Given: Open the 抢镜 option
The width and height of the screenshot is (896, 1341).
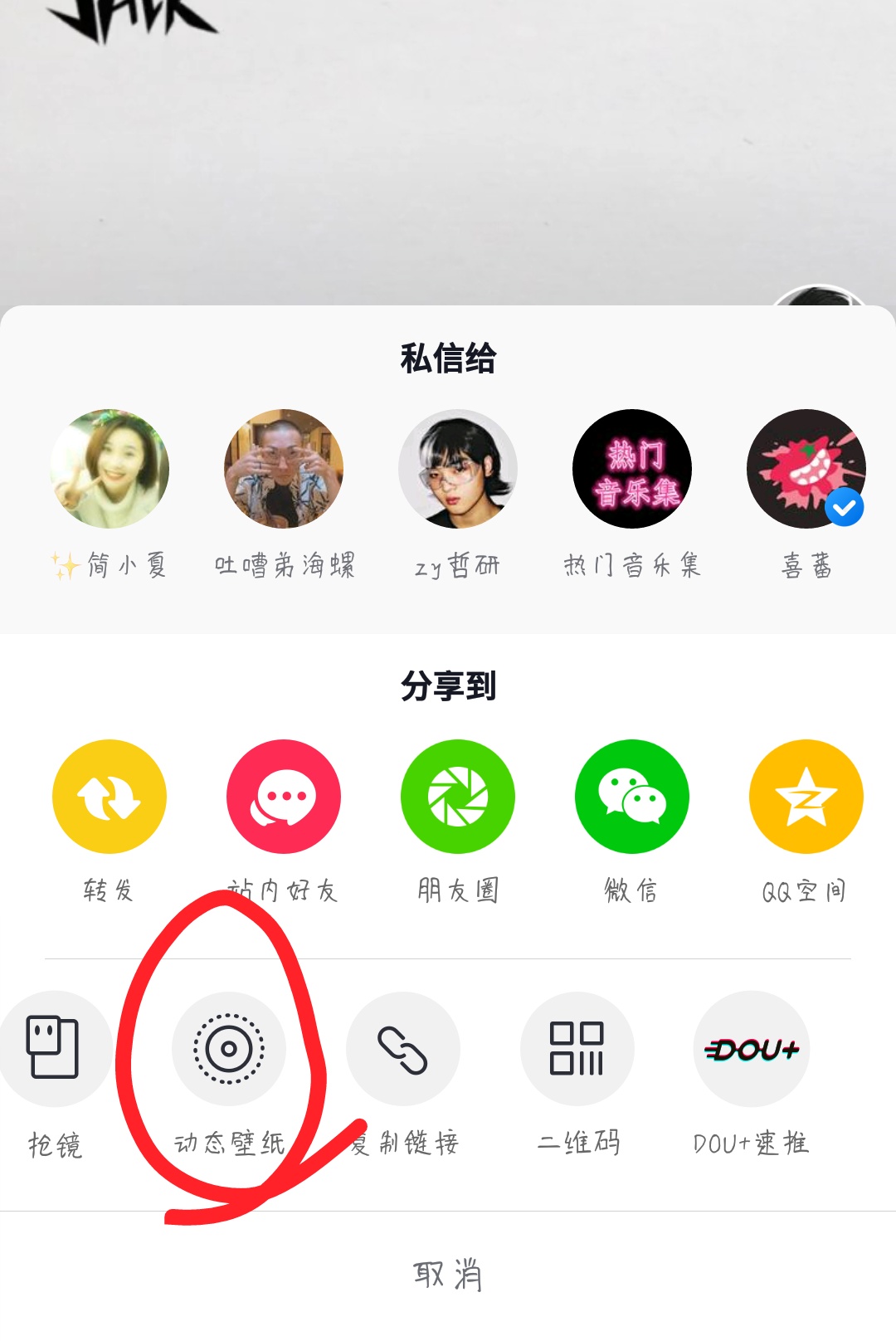Looking at the screenshot, I should point(53,1049).
